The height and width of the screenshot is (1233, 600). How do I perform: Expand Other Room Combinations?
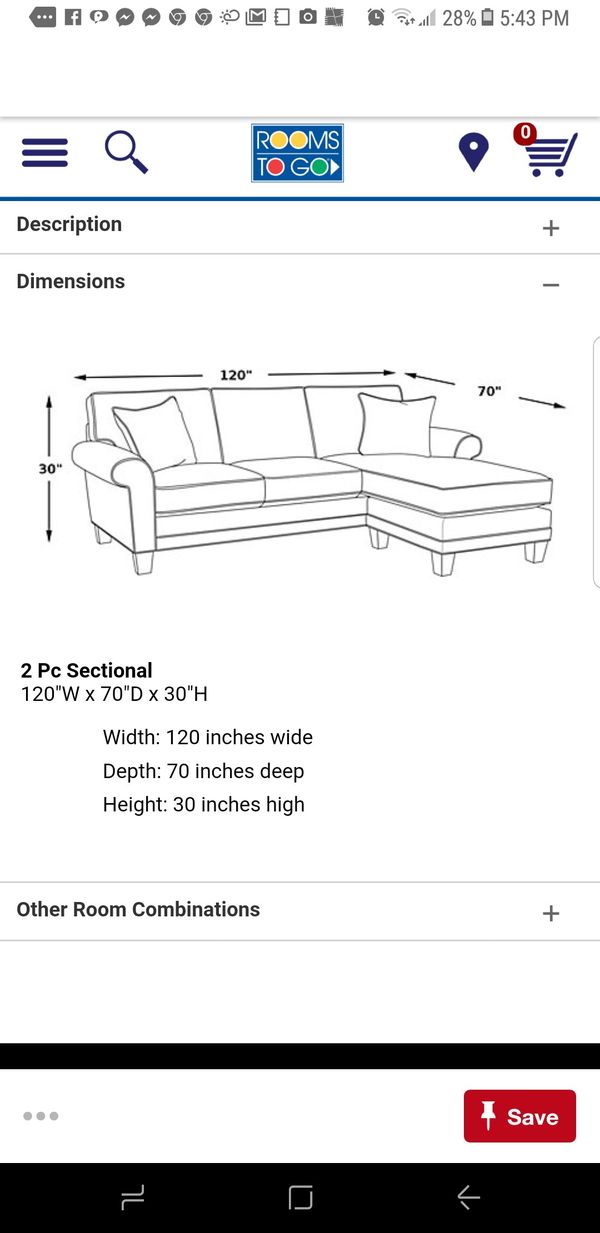coord(300,911)
